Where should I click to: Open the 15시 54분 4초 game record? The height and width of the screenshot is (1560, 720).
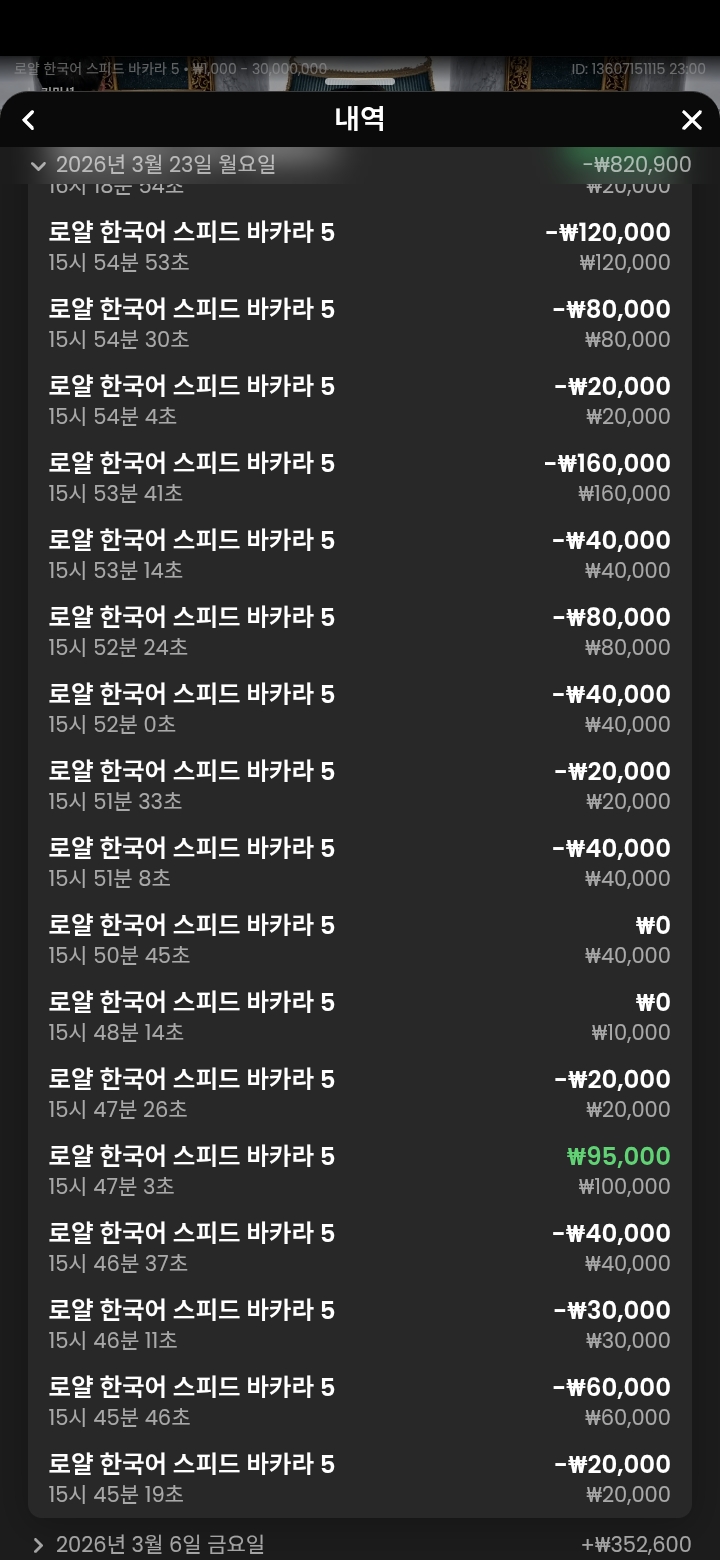[359, 401]
